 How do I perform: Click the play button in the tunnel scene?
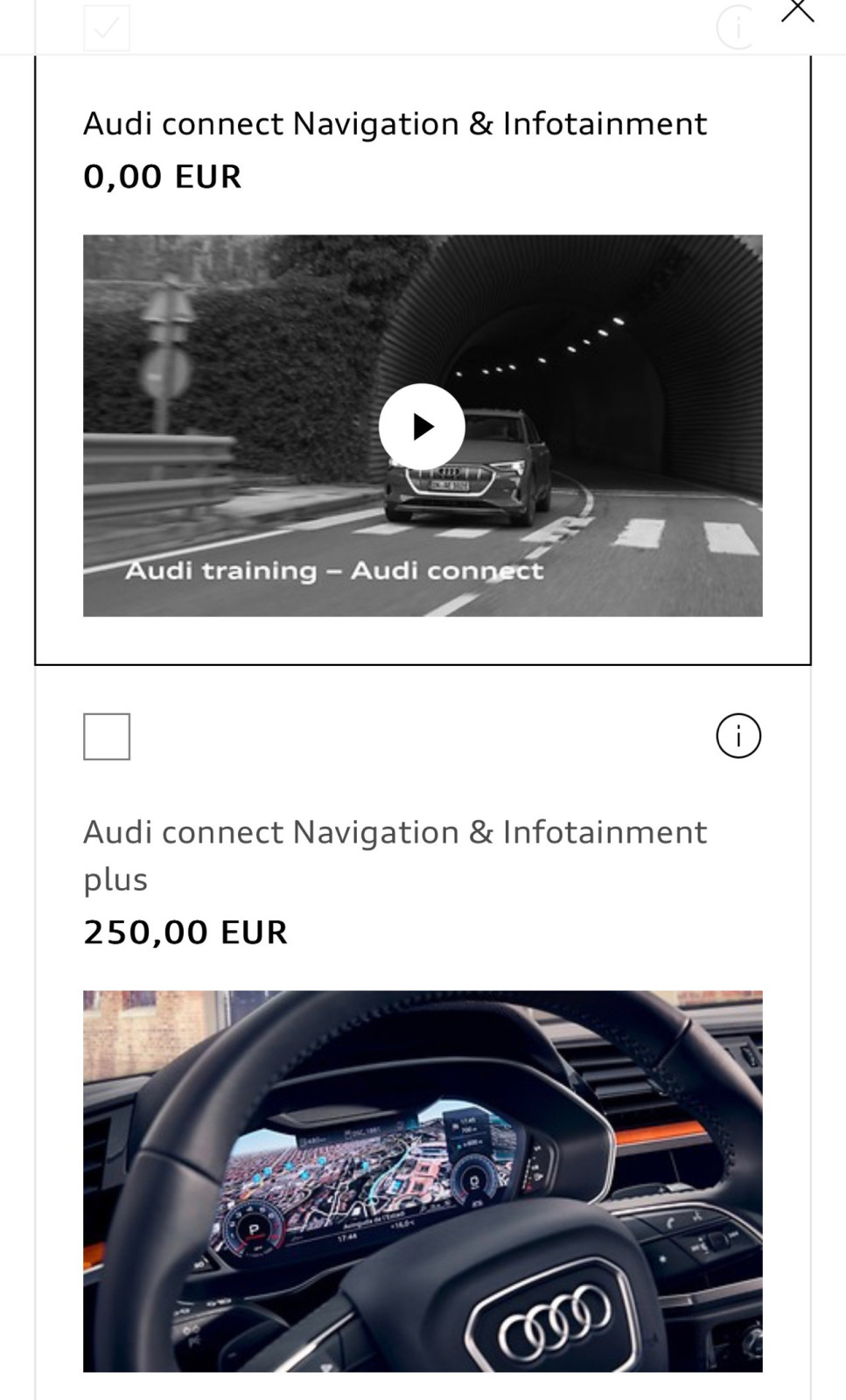pyautogui.click(x=423, y=426)
